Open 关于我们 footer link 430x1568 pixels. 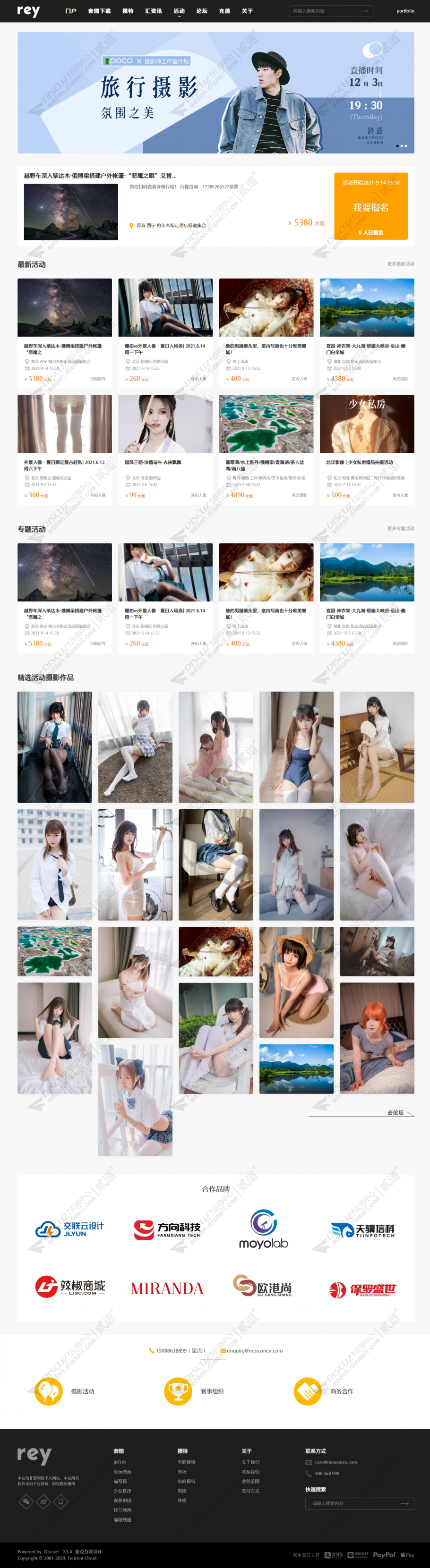click(249, 1461)
